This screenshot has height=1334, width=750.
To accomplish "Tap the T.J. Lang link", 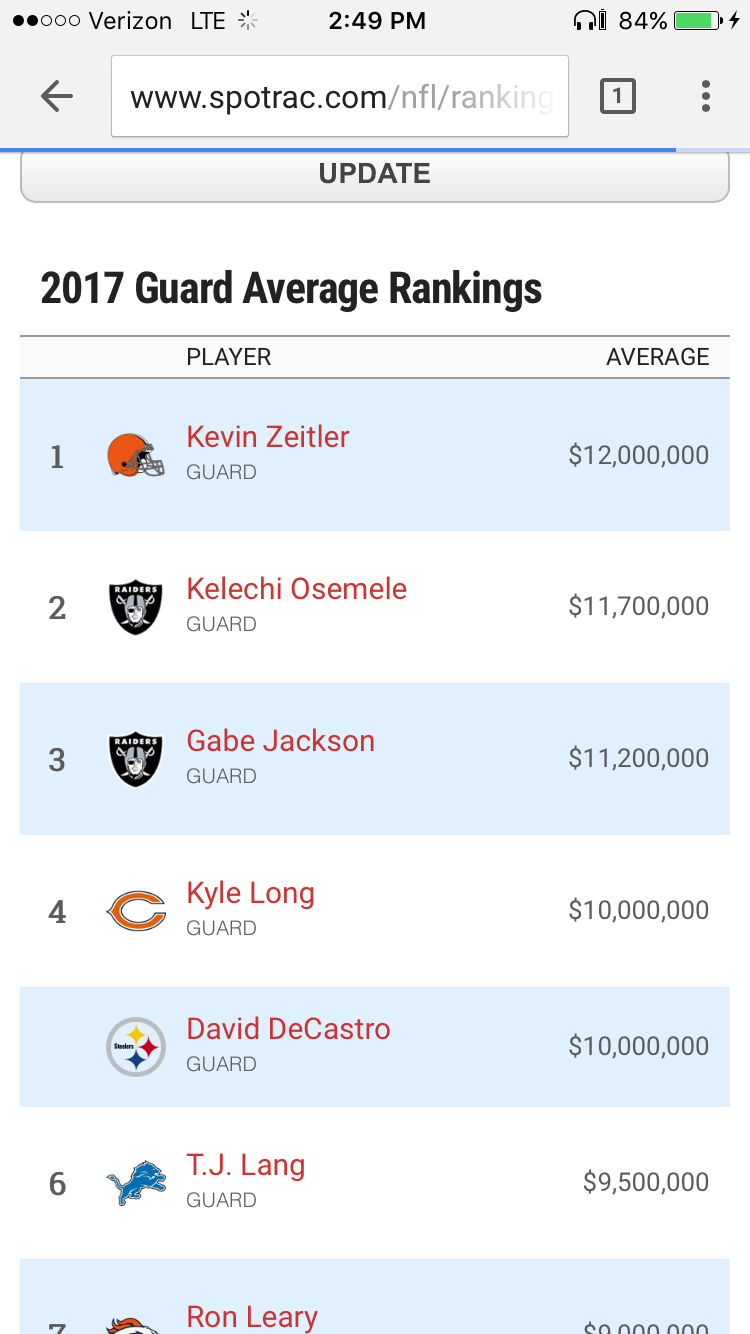I will [x=246, y=1165].
